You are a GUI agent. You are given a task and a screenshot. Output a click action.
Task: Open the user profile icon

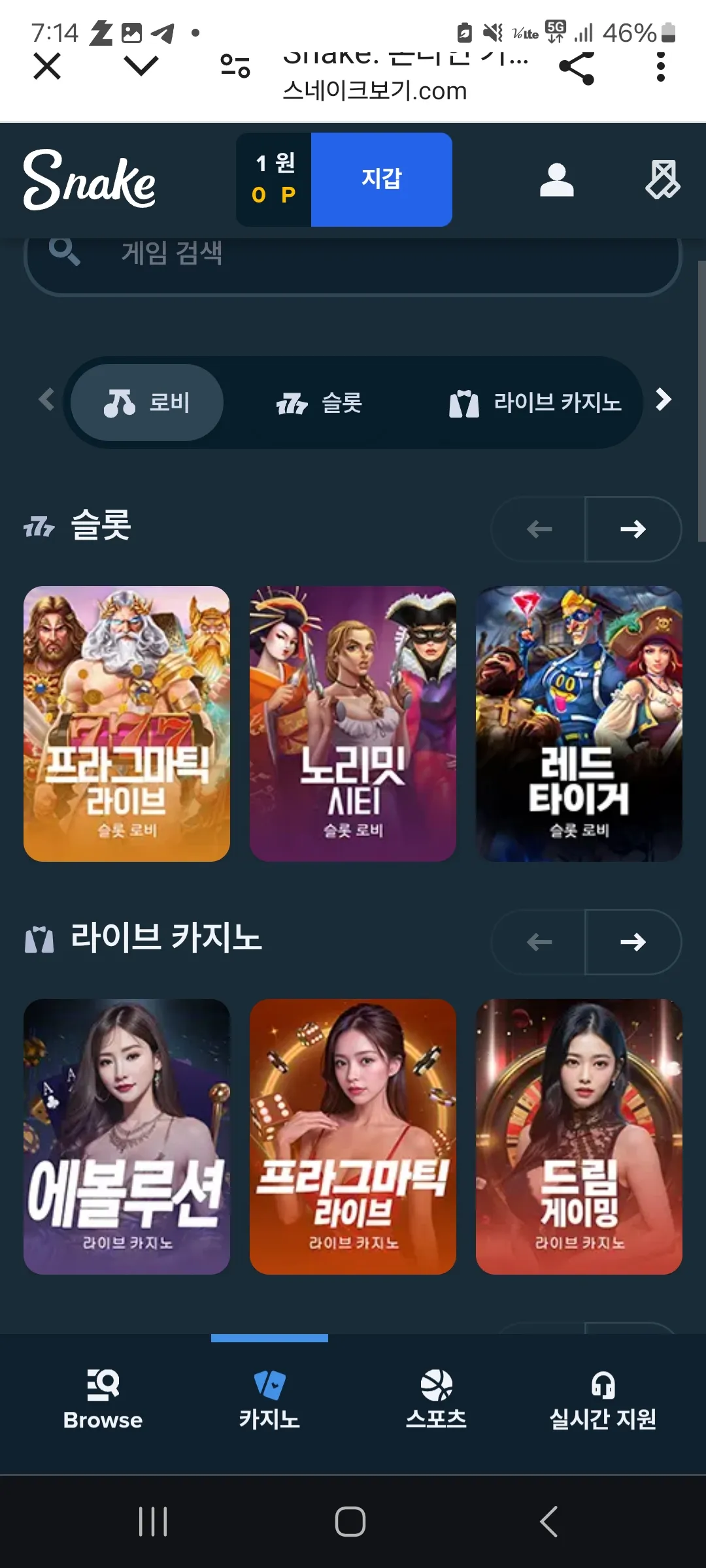[556, 180]
